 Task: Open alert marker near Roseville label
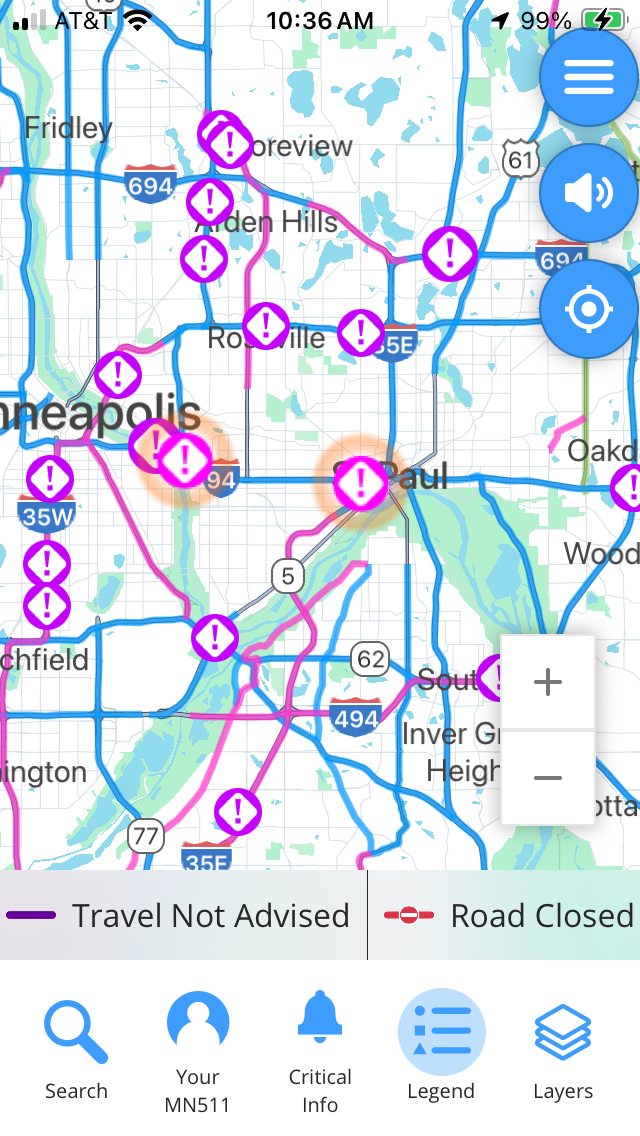(x=266, y=326)
